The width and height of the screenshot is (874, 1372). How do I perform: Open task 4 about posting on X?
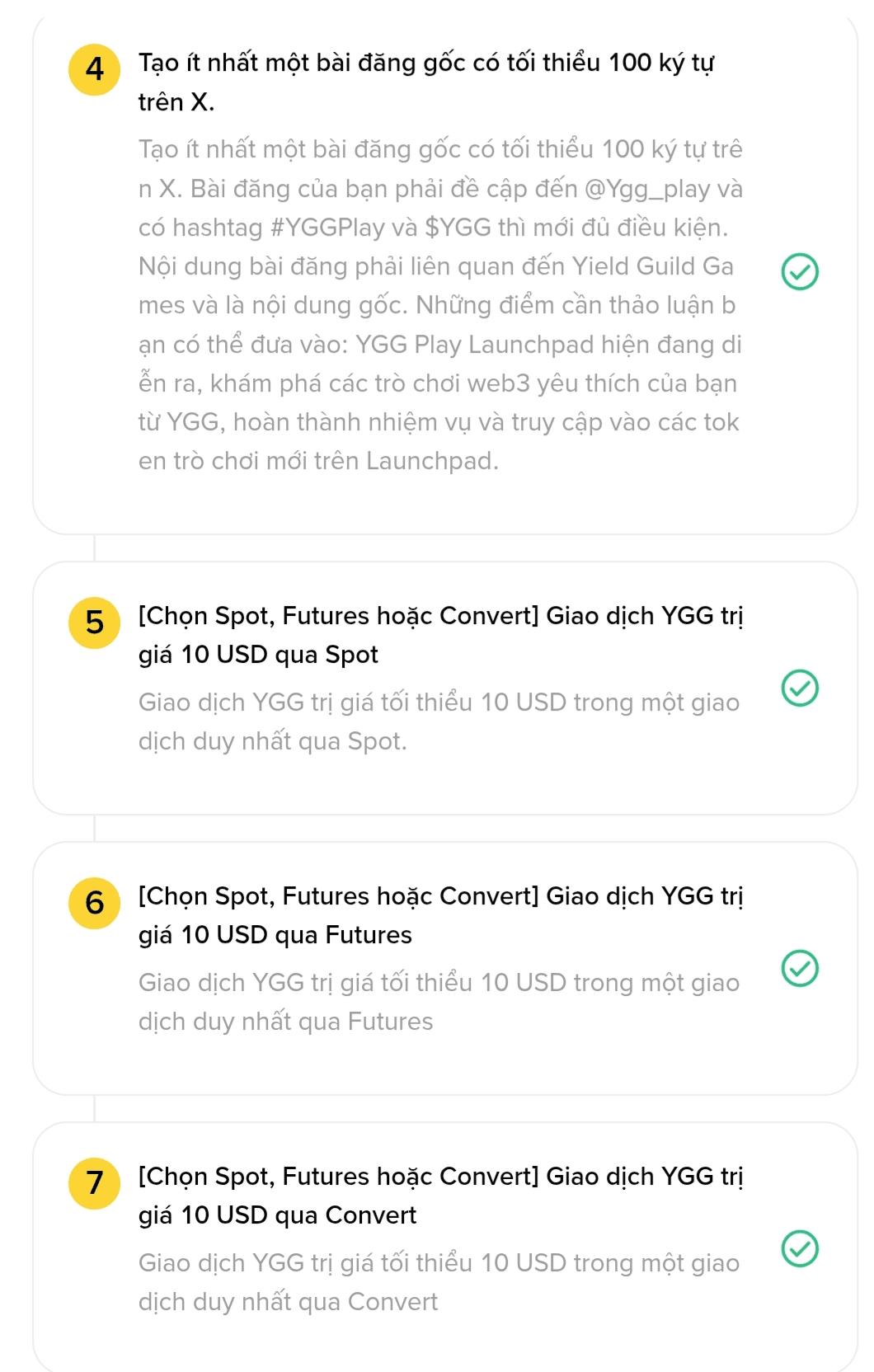tap(425, 82)
